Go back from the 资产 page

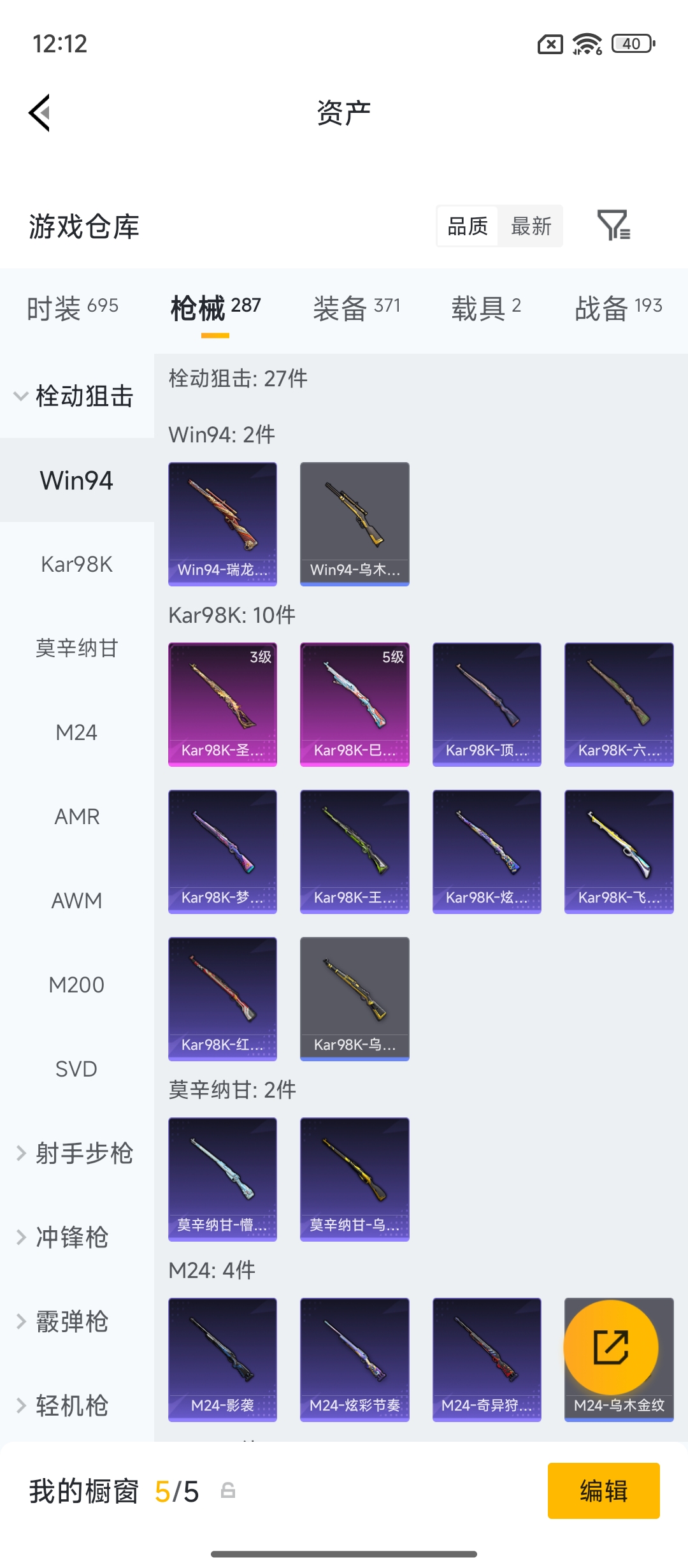(39, 113)
